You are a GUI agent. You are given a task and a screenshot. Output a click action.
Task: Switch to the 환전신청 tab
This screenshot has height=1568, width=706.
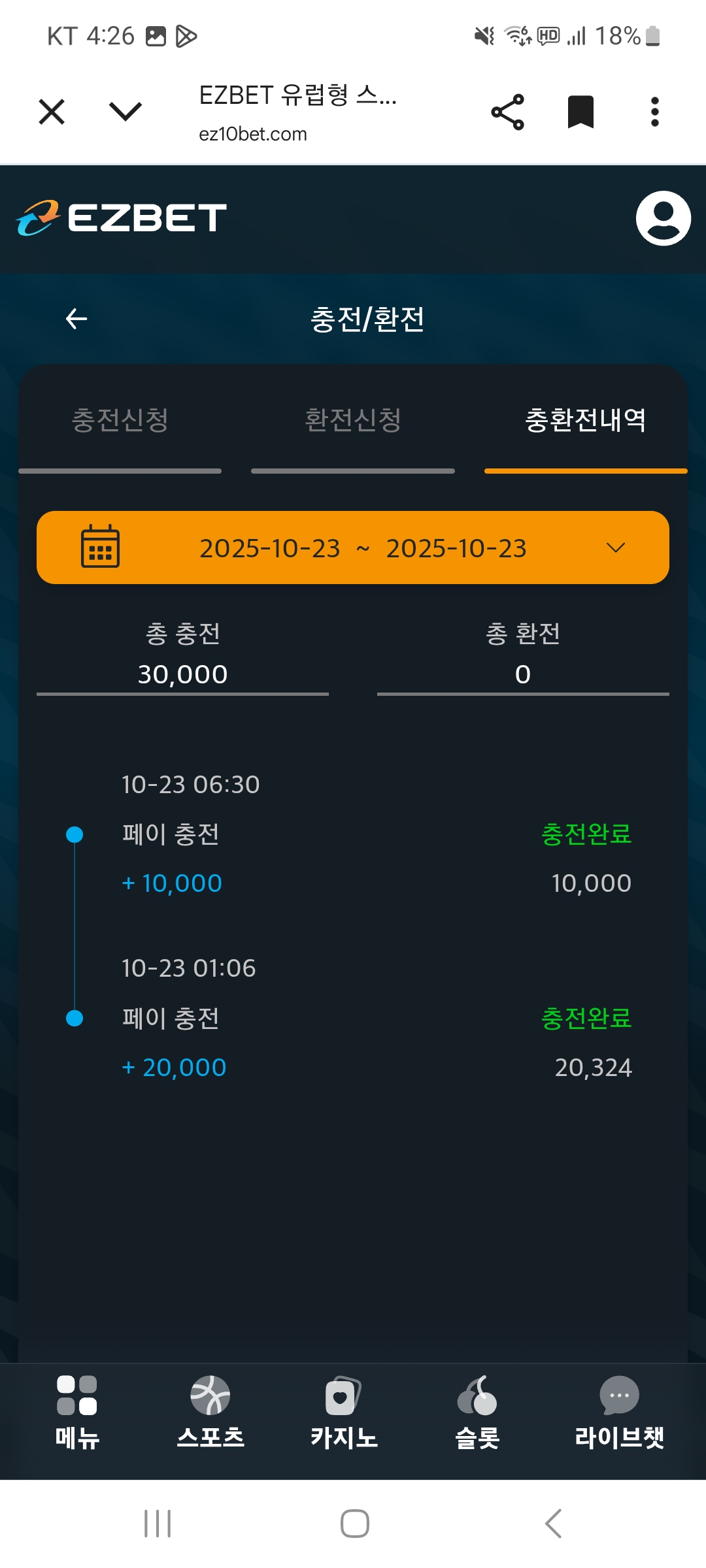pos(353,420)
